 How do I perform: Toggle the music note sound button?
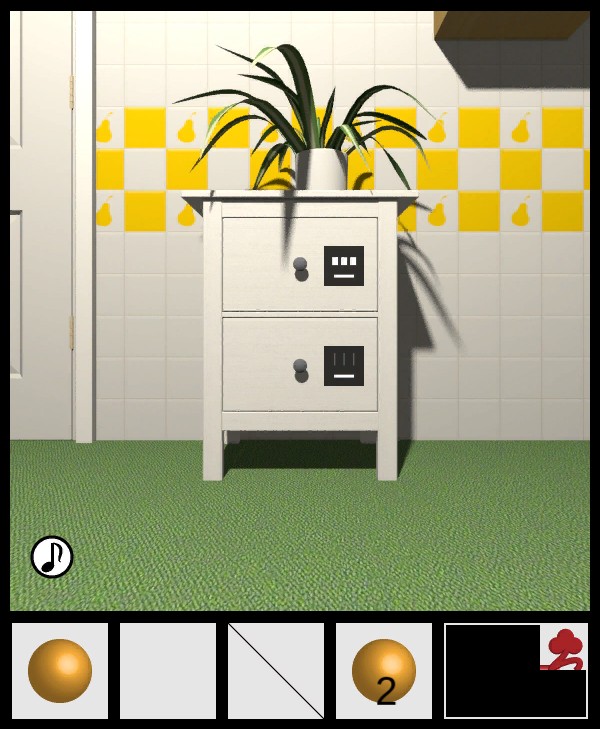point(52,557)
